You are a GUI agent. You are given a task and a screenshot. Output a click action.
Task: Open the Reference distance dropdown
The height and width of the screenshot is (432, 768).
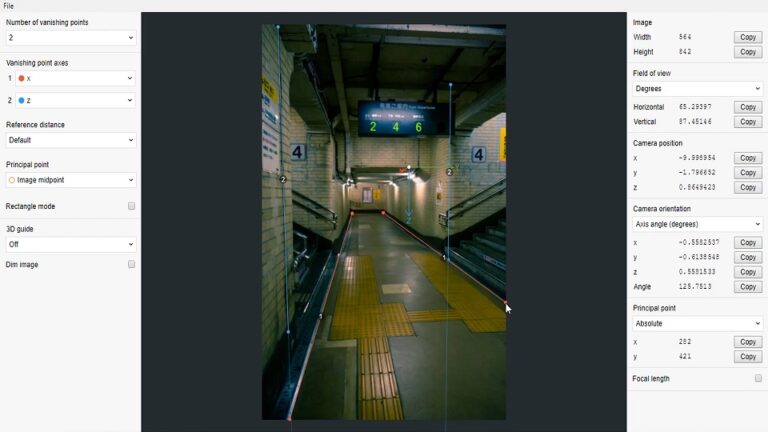70,140
